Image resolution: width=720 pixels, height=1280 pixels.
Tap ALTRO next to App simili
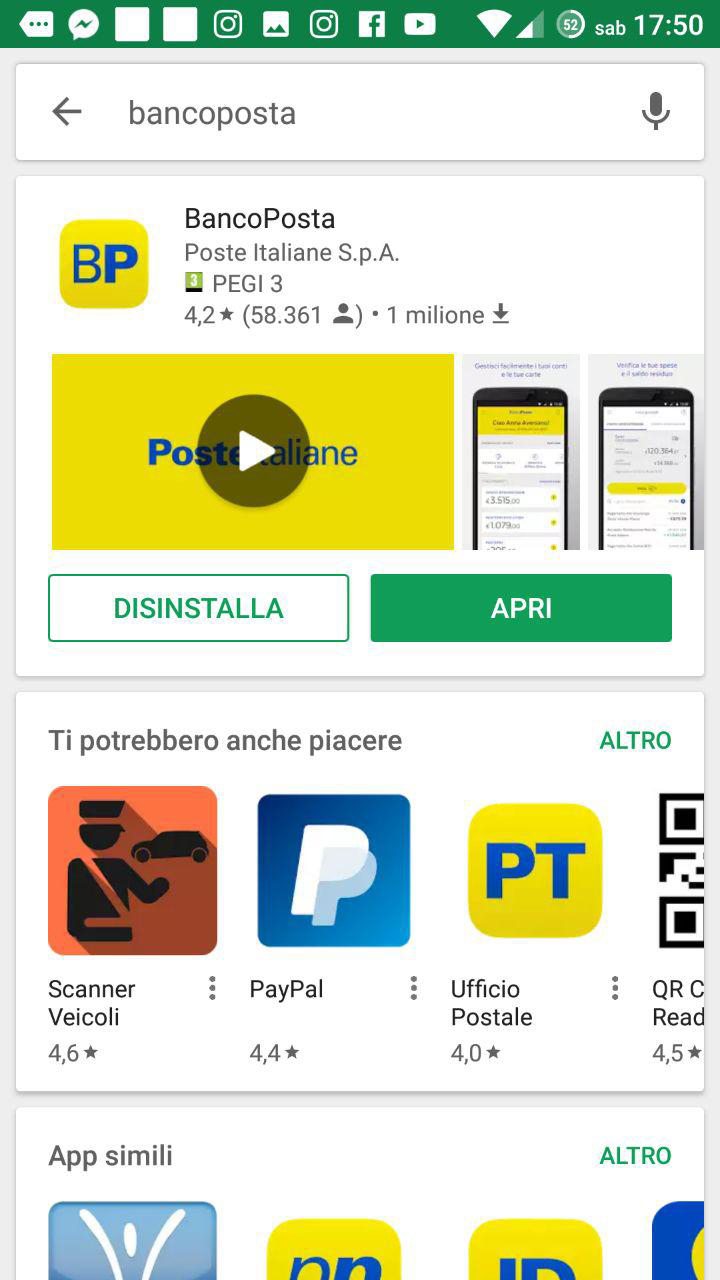coord(635,1156)
